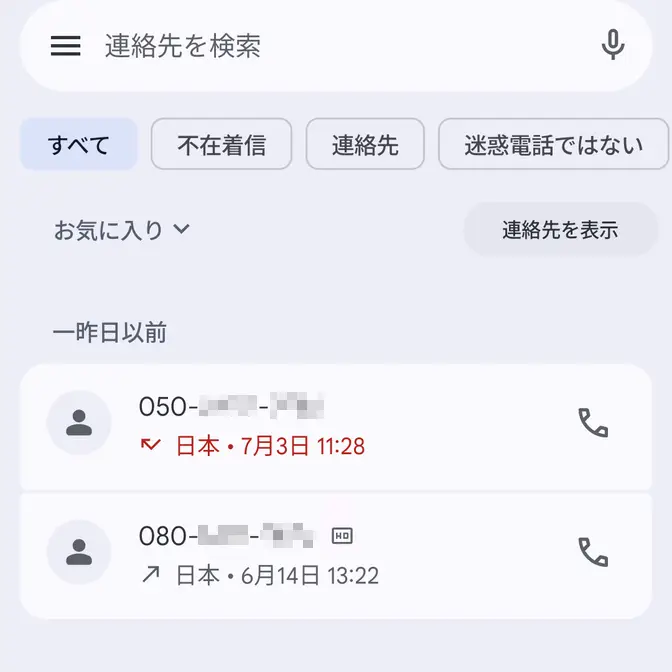Screen dimensions: 672x672
Task: Open the hamburger drawer menu
Action: pyautogui.click(x=66, y=46)
